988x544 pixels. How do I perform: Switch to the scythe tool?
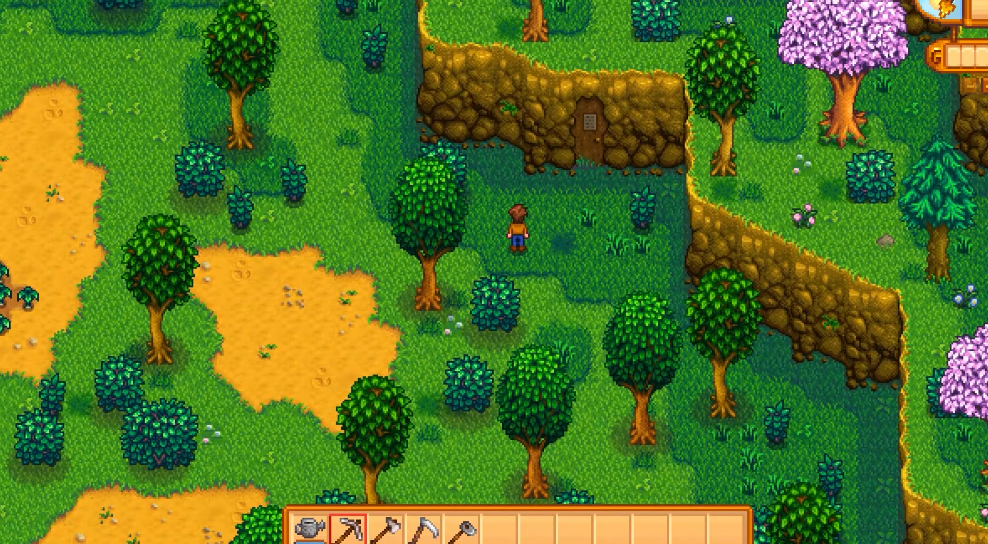click(424, 528)
